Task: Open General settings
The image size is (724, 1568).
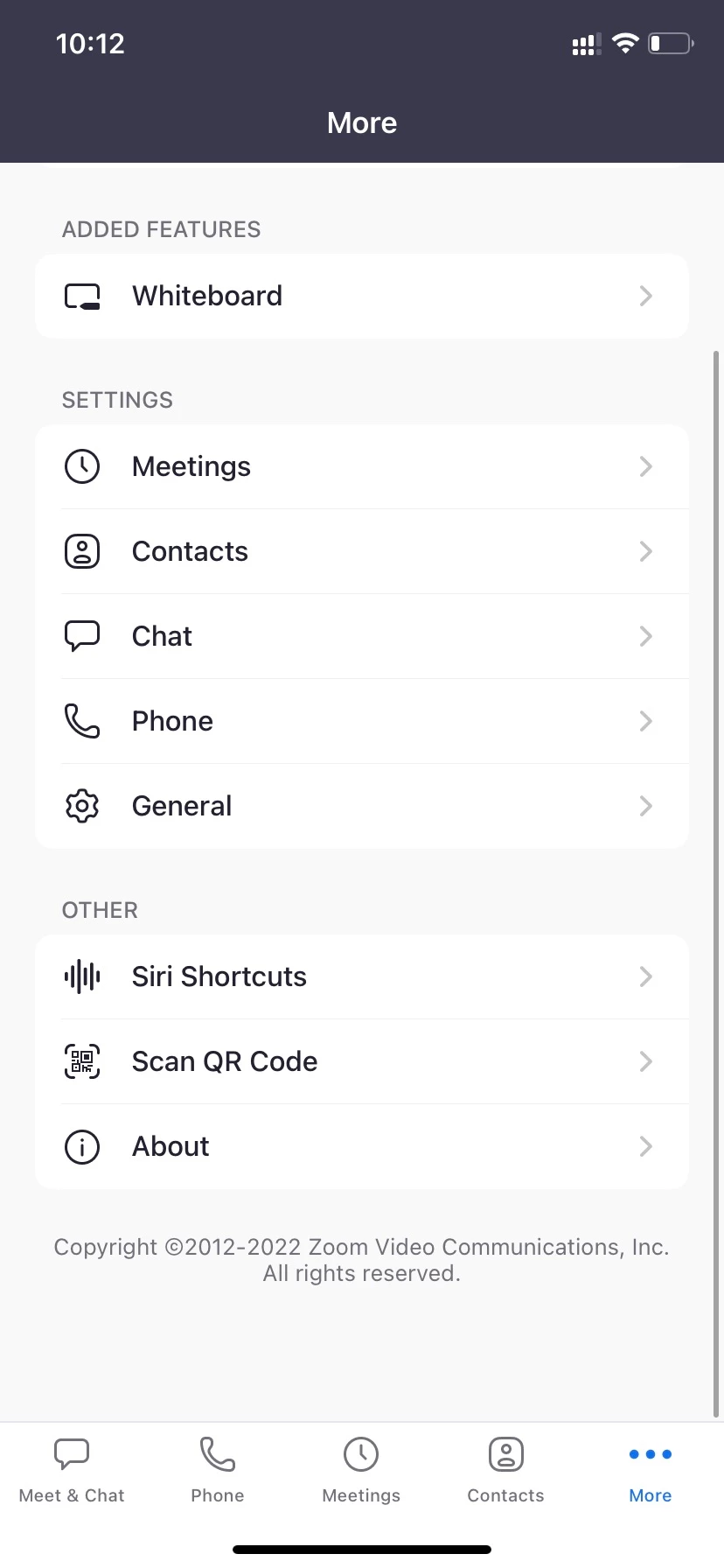Action: [361, 806]
